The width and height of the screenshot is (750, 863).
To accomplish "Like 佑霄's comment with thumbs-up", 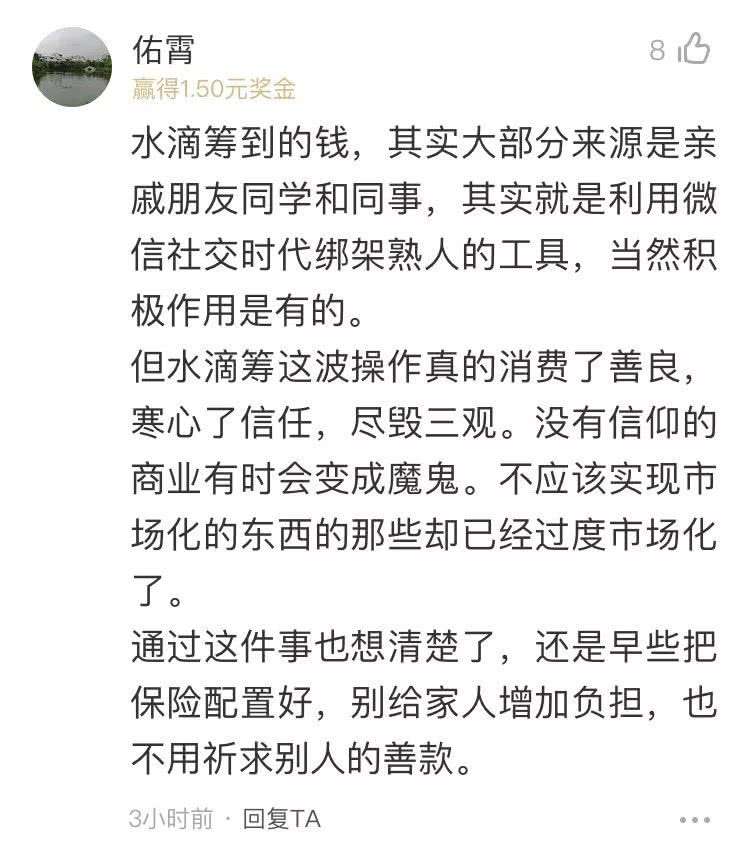I will pyautogui.click(x=694, y=49).
